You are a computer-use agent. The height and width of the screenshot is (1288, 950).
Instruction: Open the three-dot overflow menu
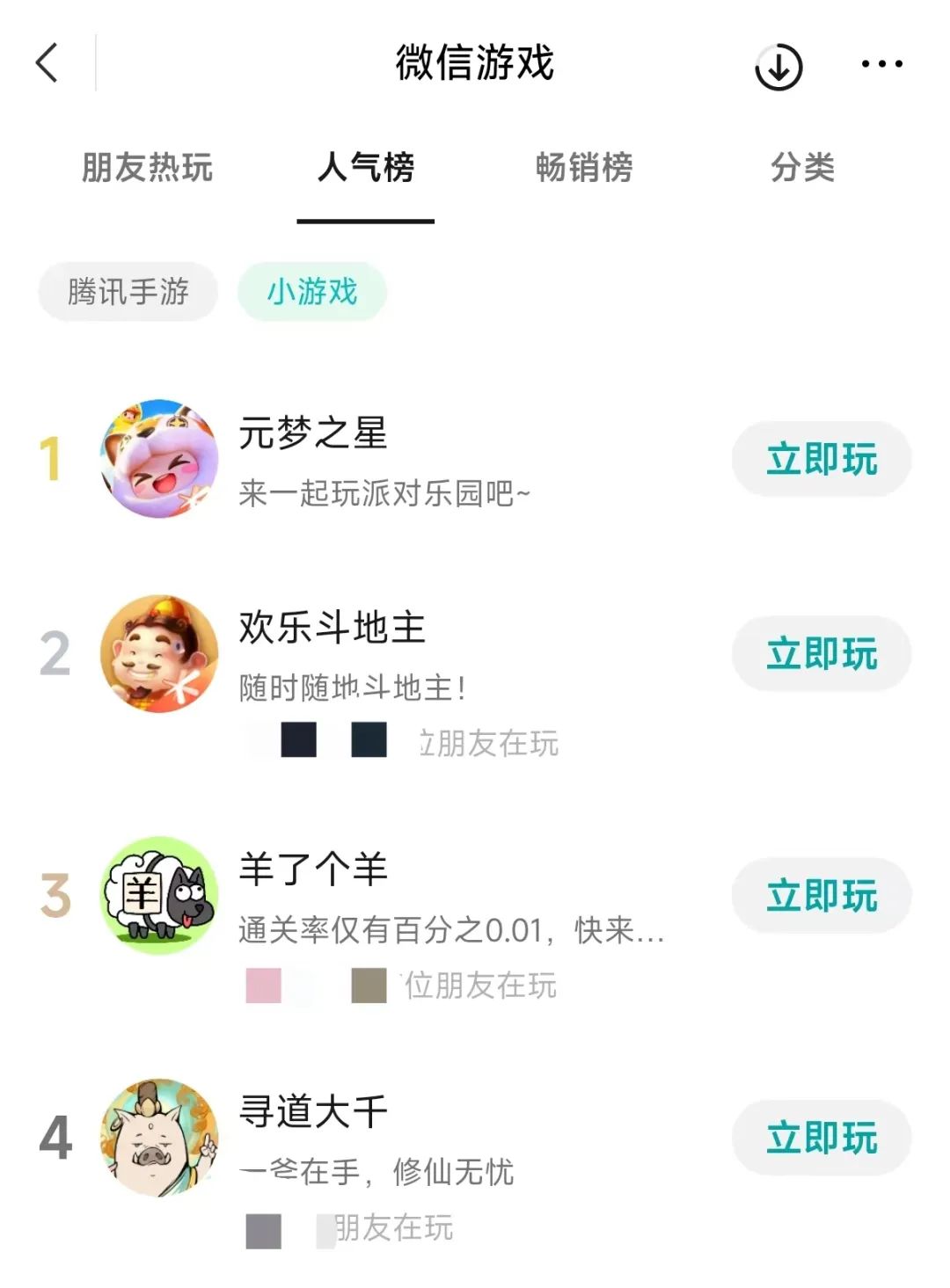[x=881, y=64]
